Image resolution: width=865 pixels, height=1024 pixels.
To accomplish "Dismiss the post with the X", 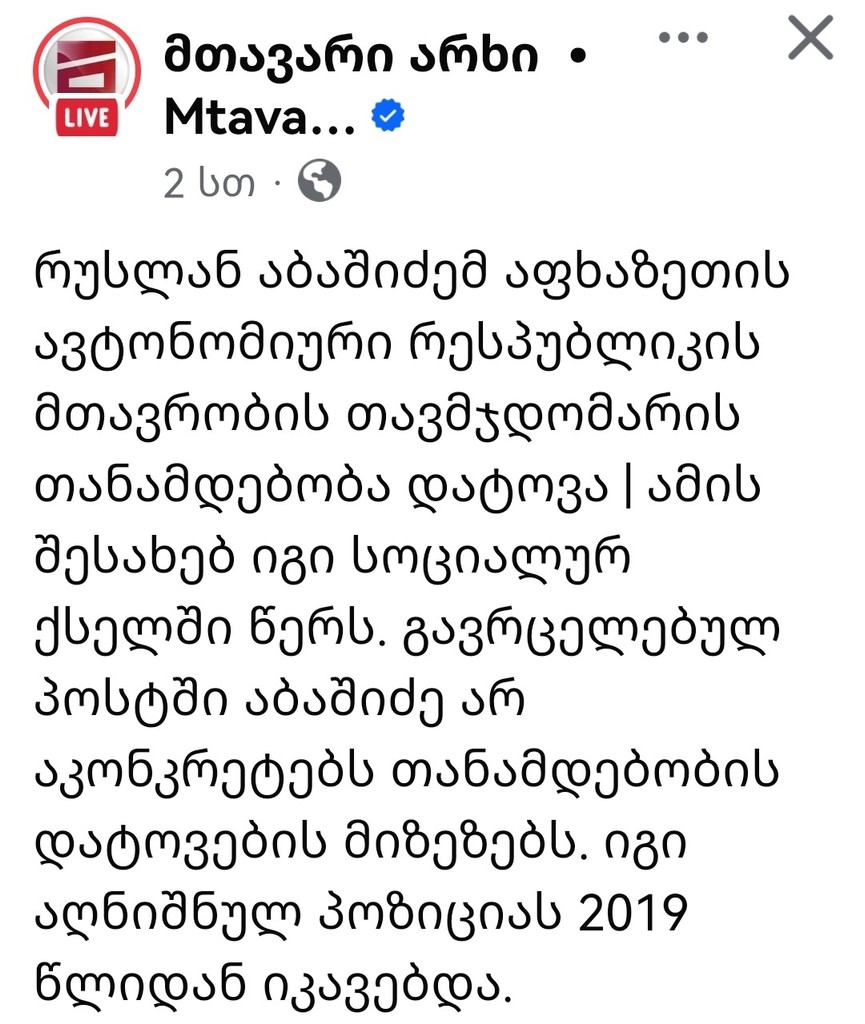I will coord(810,38).
